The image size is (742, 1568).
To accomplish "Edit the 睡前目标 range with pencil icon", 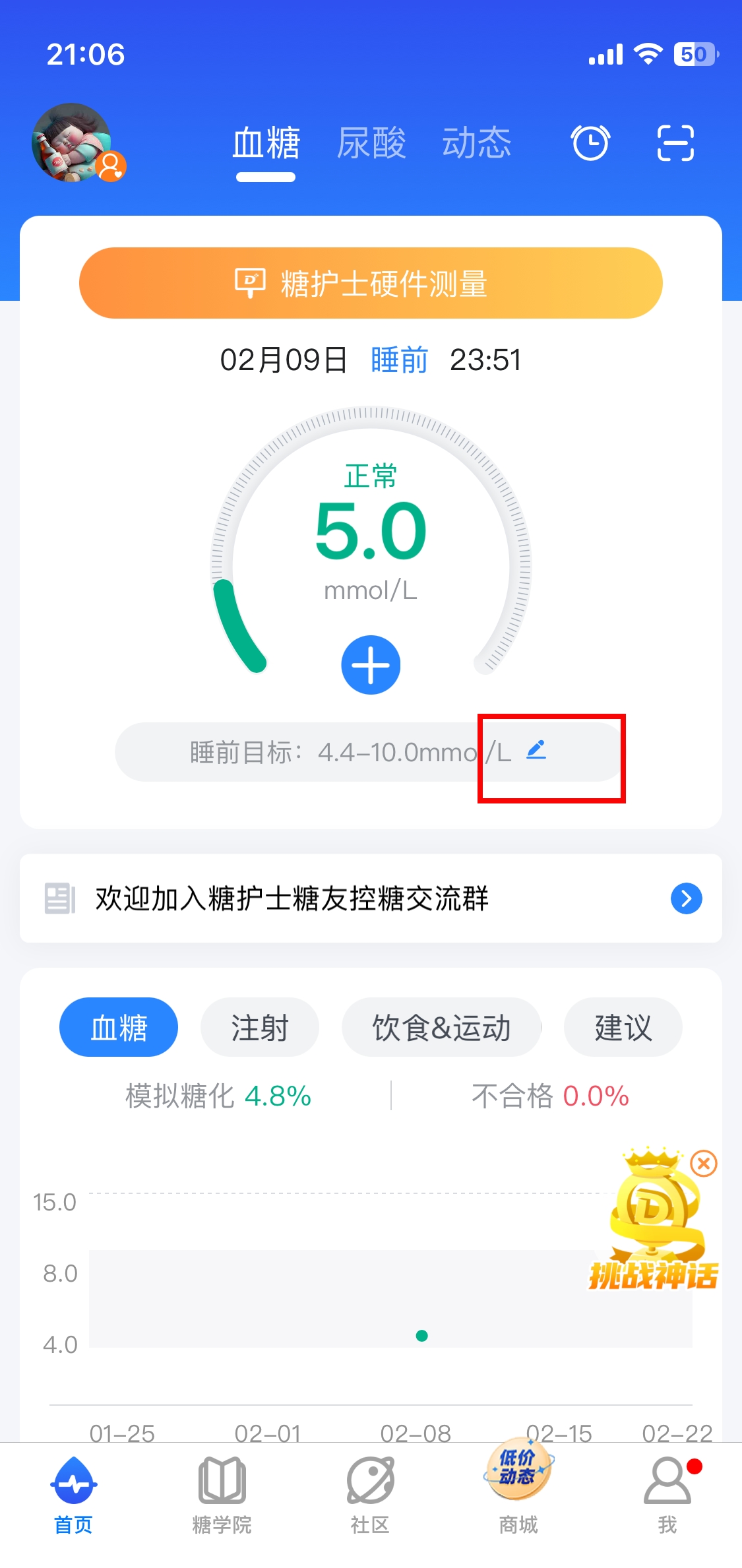I will (x=536, y=750).
